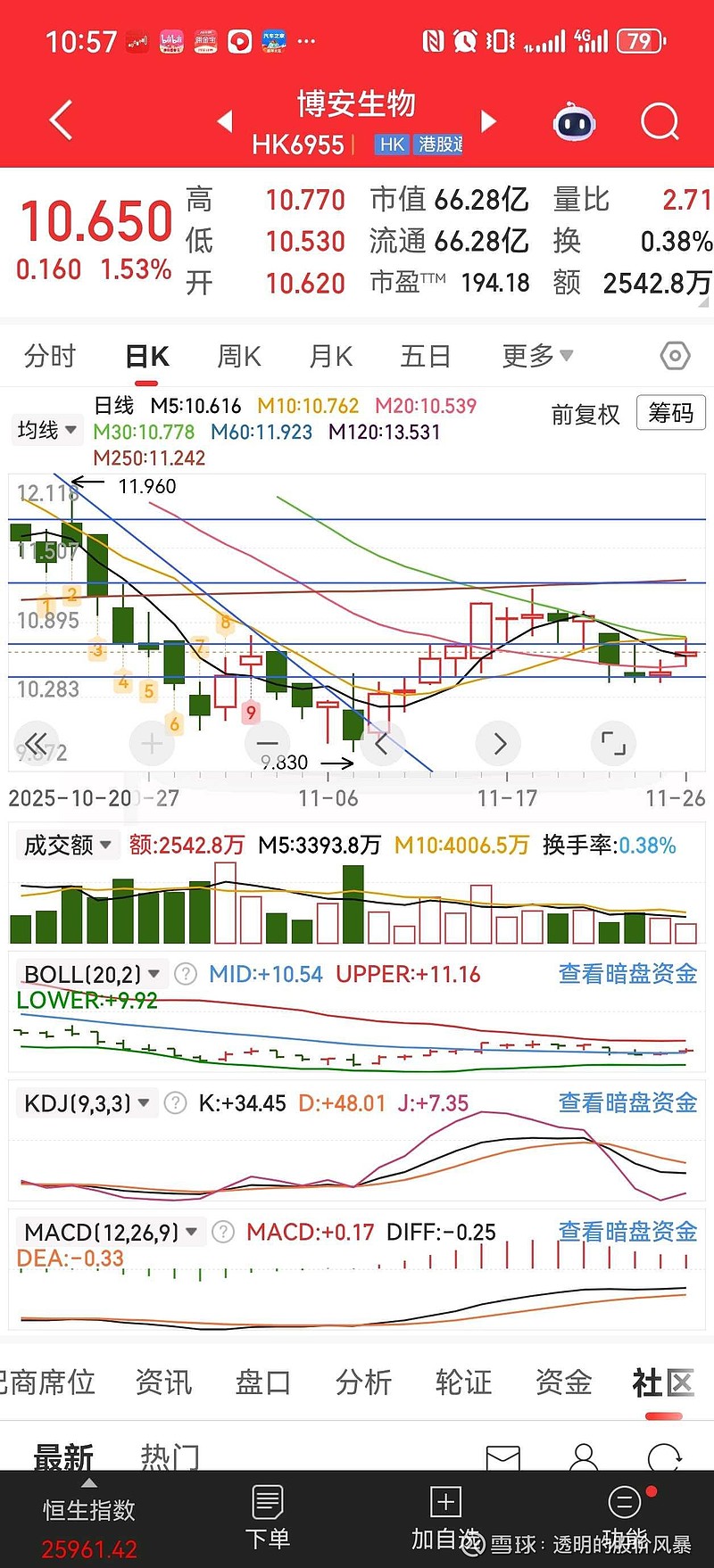The image size is (714, 1568).
Task: Expand the 均线 indicator dropdown
Action: point(46,431)
